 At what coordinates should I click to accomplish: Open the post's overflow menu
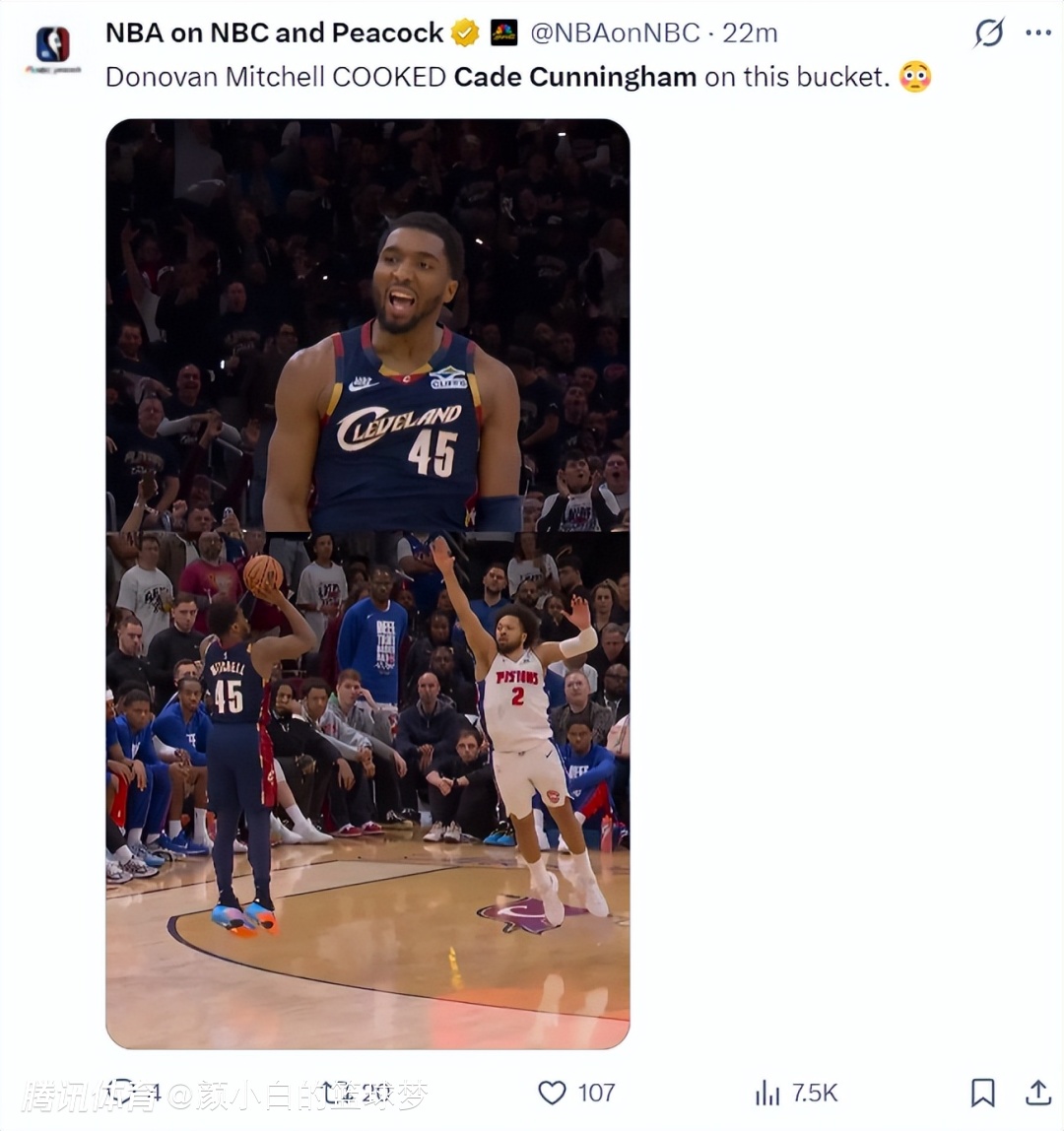1038,33
